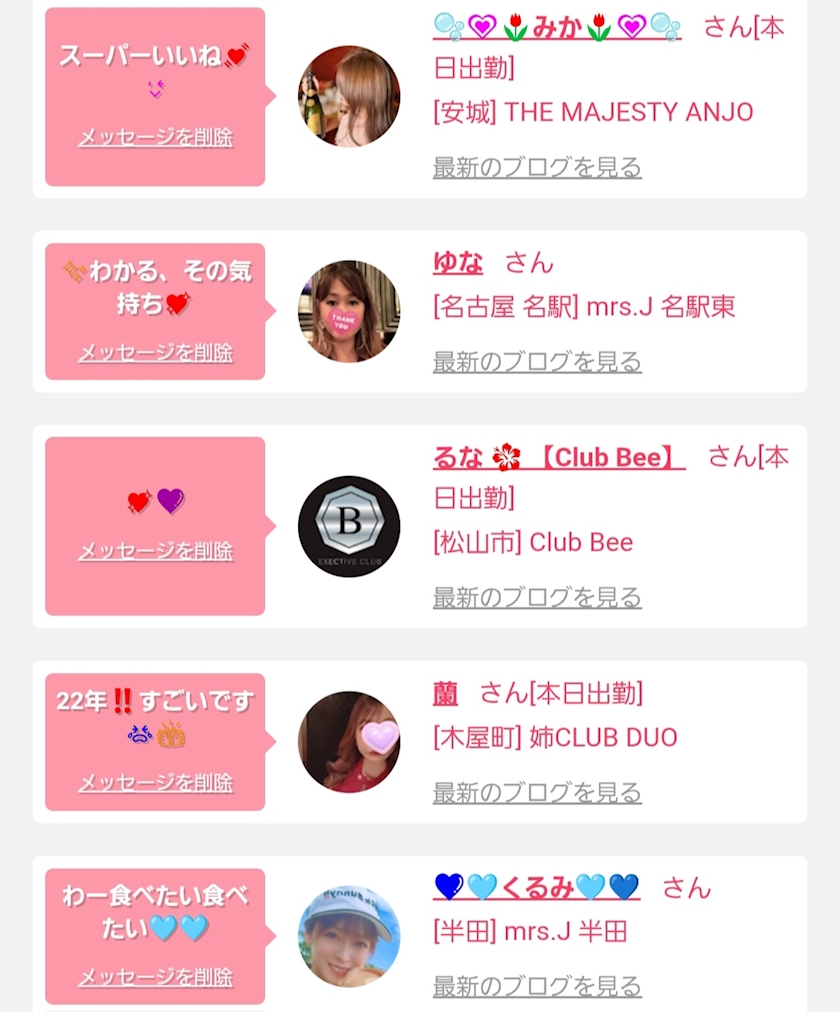Delete the hearts message to るな
The height and width of the screenshot is (1012, 840).
[155, 551]
